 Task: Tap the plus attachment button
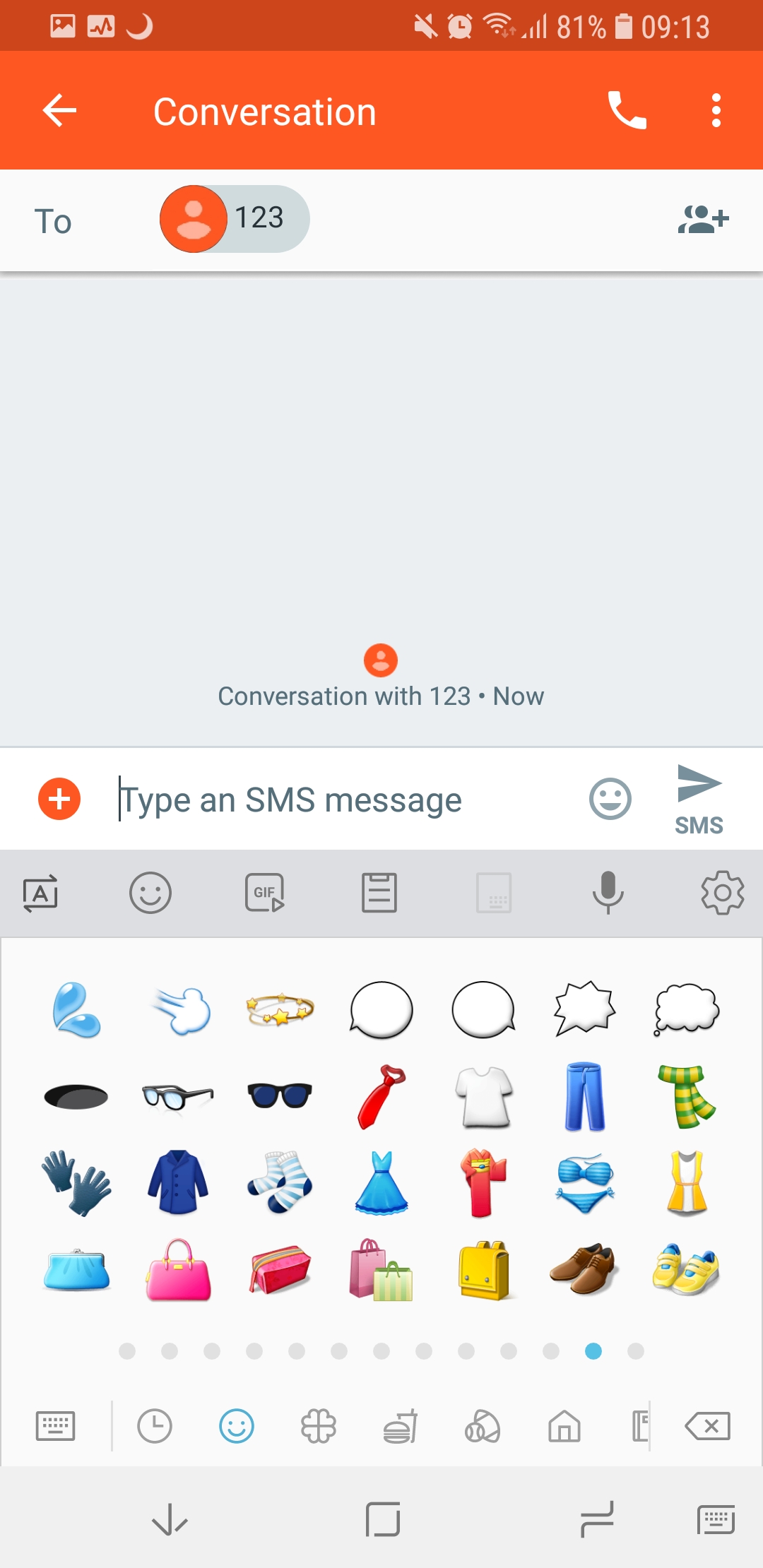[59, 799]
